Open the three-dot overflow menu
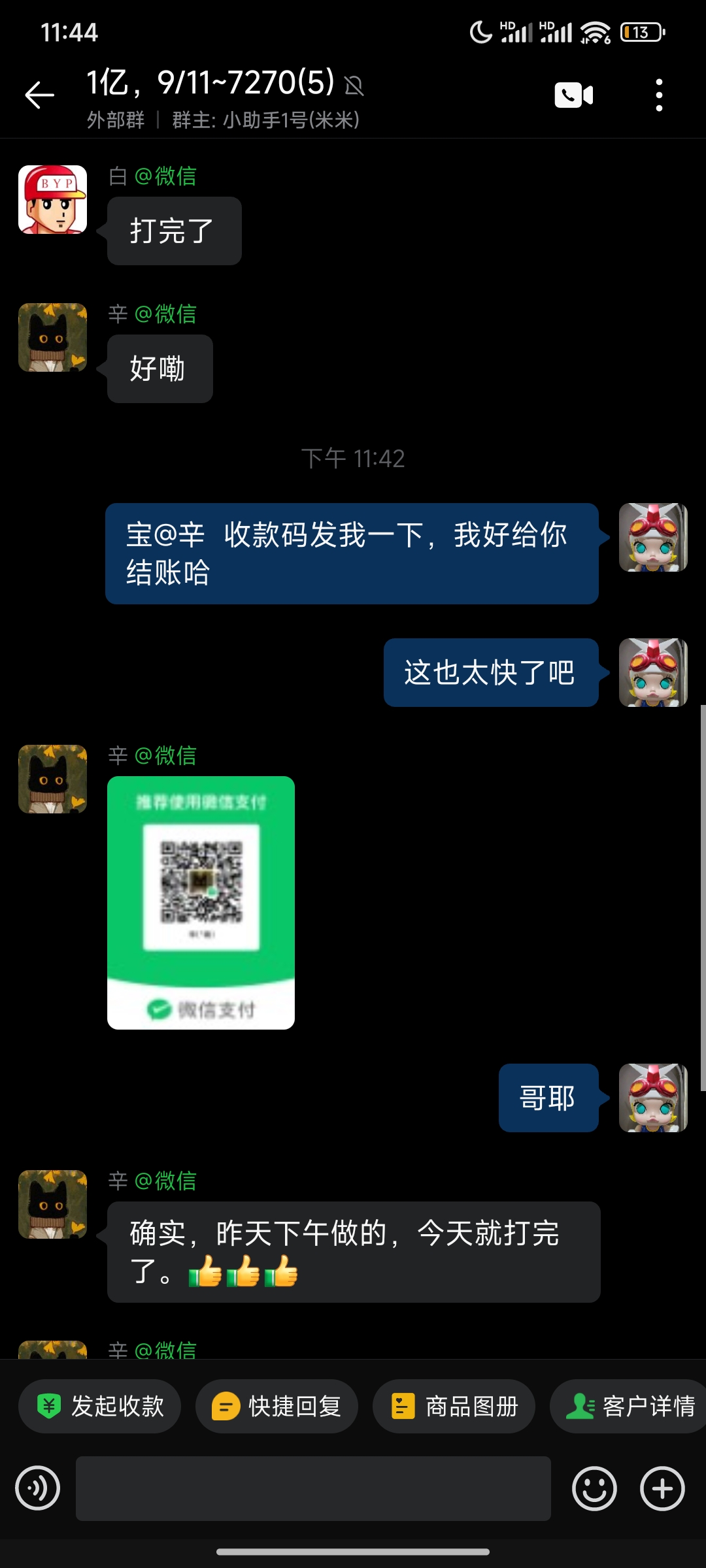The width and height of the screenshot is (706, 1568). (659, 95)
